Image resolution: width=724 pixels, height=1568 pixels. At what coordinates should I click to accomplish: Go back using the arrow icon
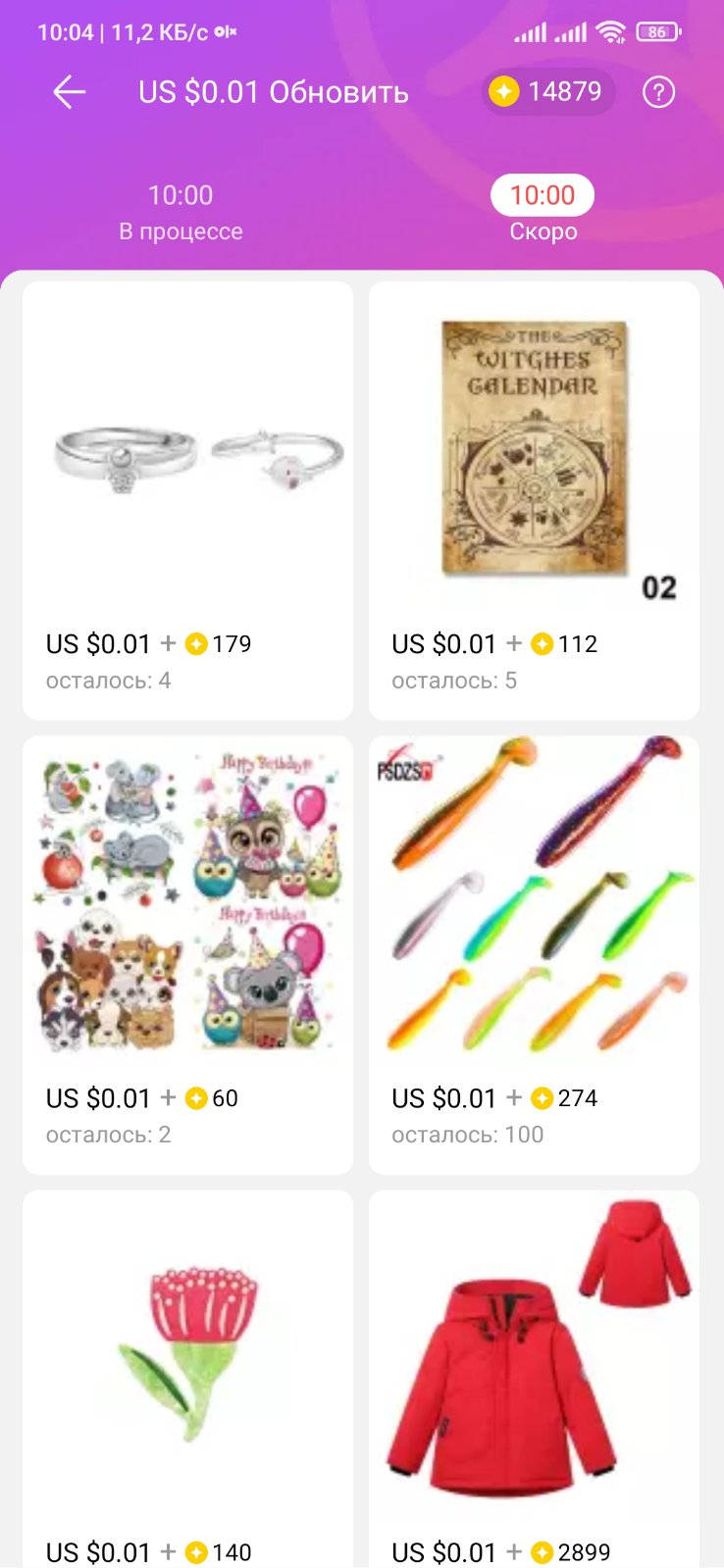pyautogui.click(x=70, y=92)
